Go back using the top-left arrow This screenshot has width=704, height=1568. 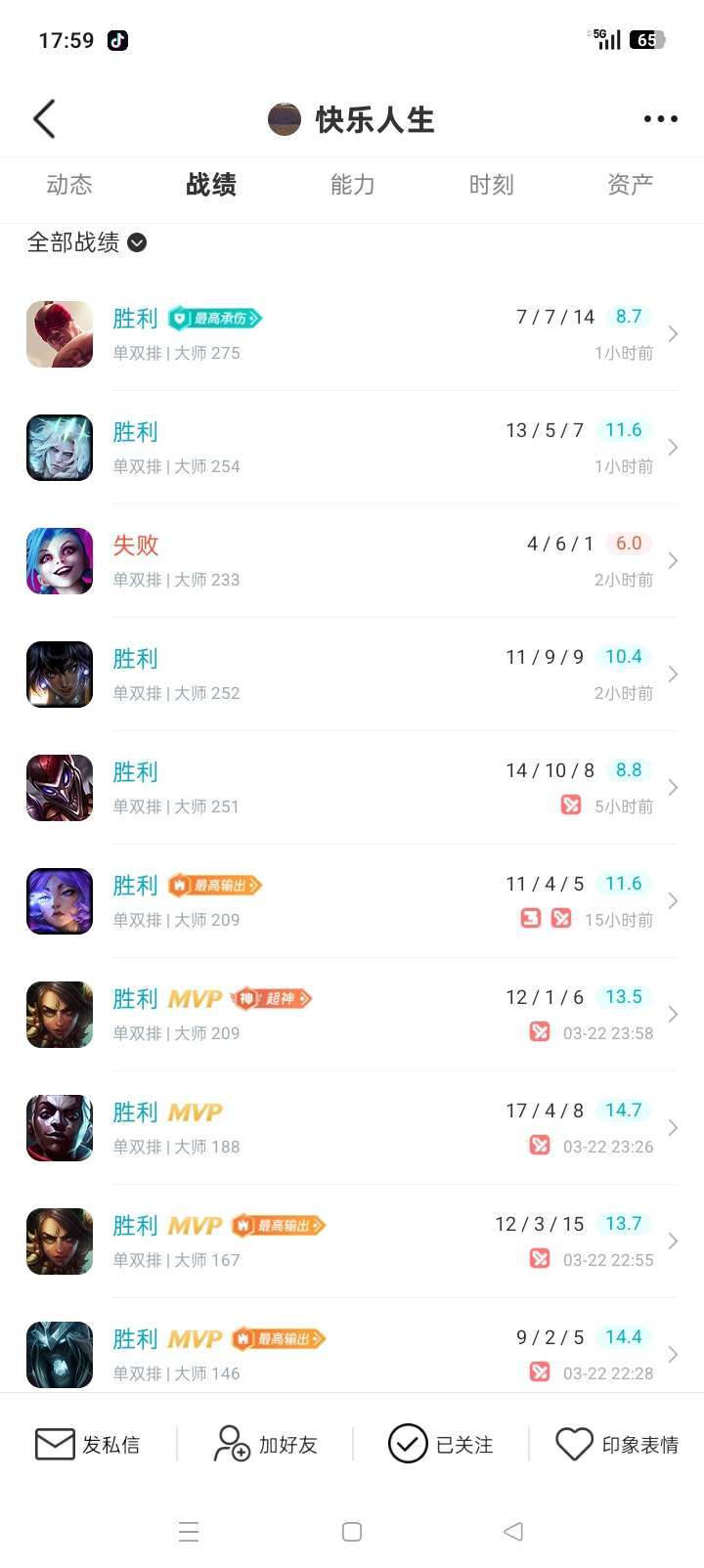point(44,119)
